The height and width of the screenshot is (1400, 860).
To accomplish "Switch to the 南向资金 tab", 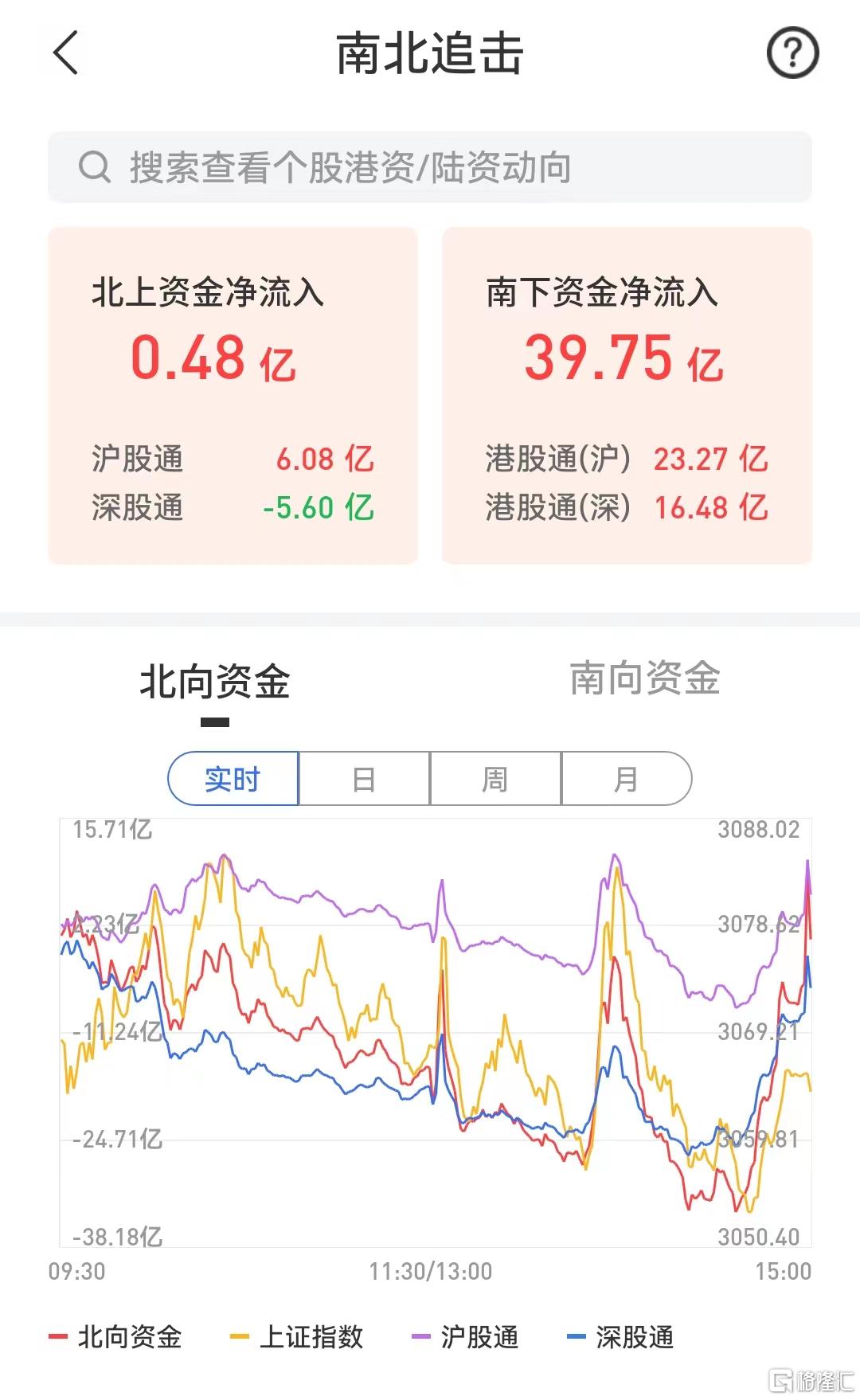I will click(645, 678).
